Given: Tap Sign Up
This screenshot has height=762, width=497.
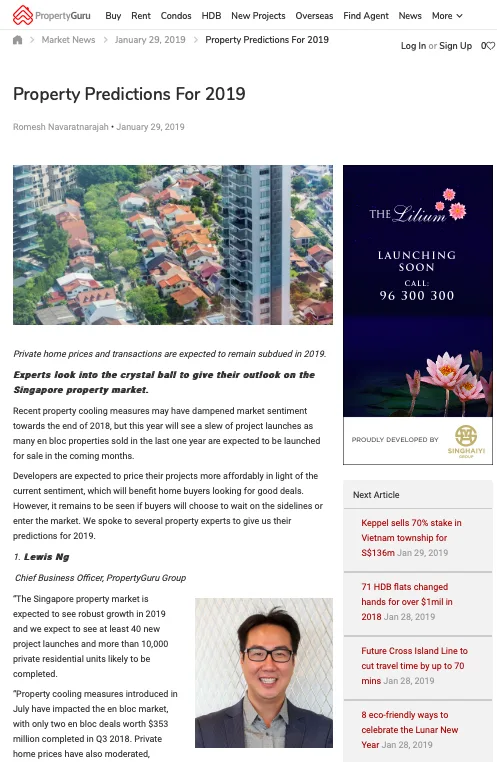Looking at the screenshot, I should [455, 46].
